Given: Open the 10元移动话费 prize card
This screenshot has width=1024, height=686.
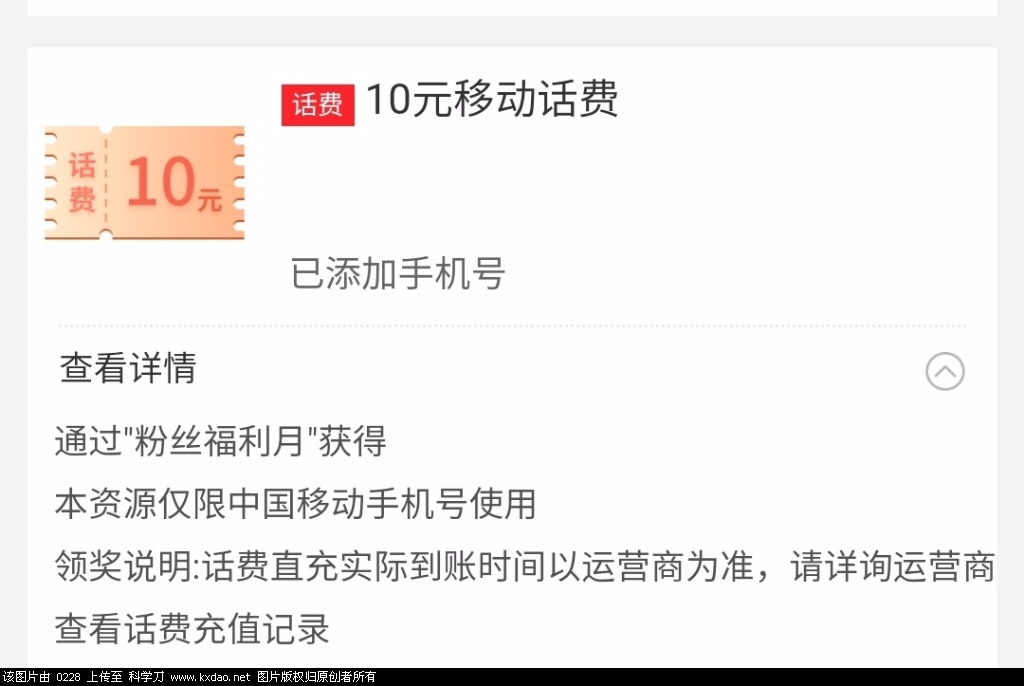Looking at the screenshot, I should coord(490,101).
